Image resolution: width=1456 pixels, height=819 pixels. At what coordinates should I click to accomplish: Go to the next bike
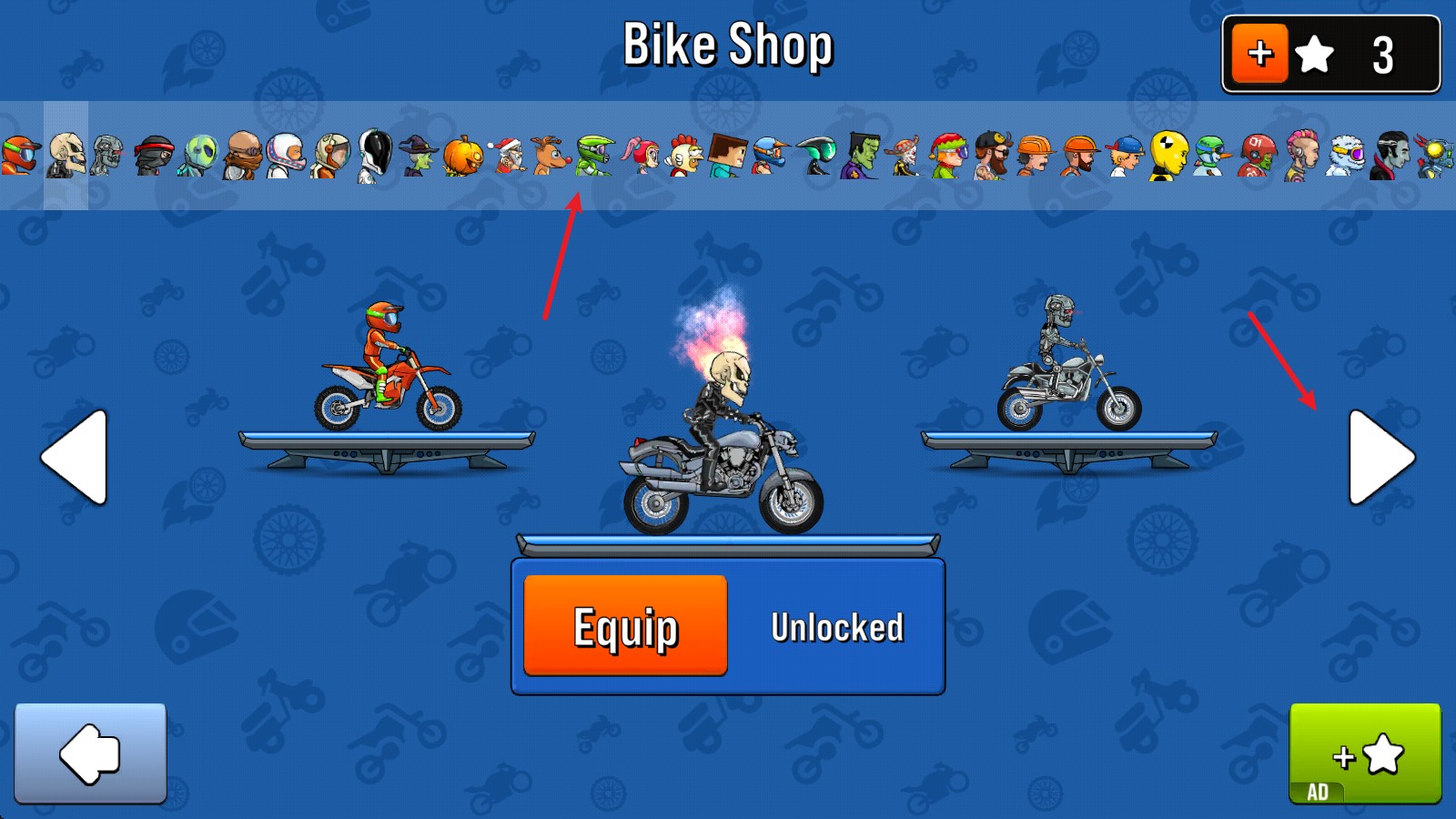click(1380, 457)
